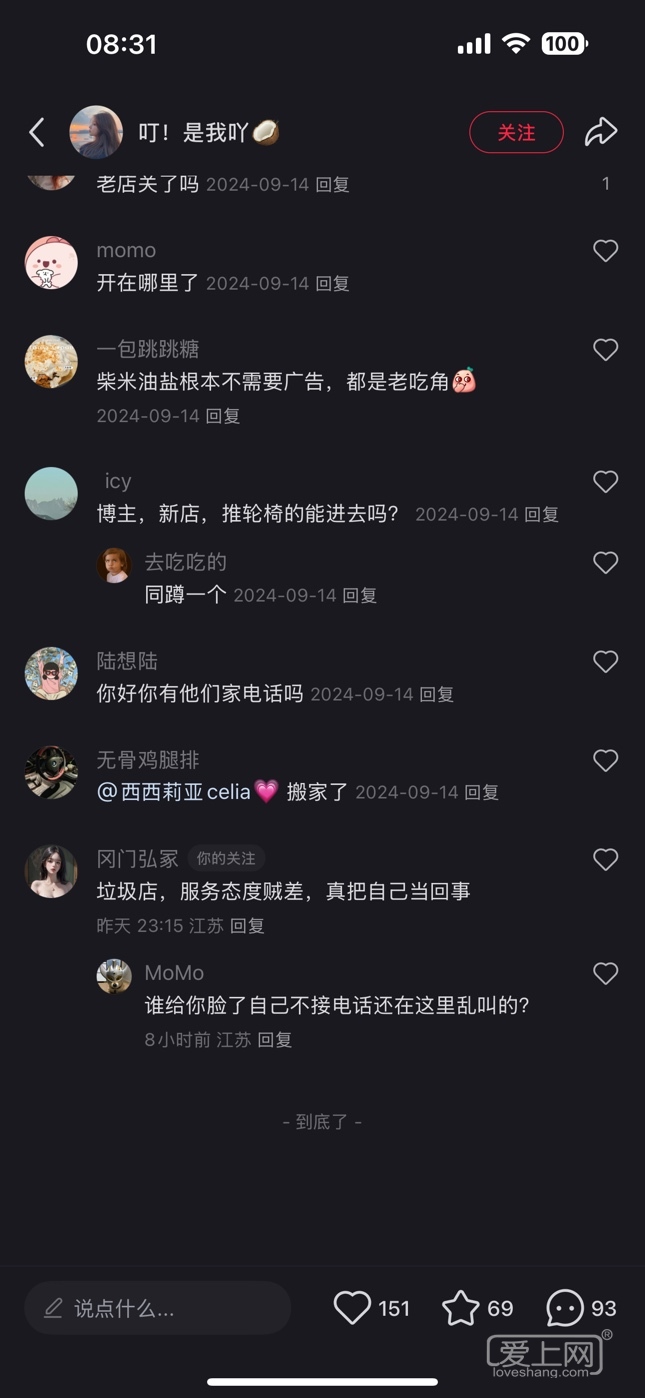Image resolution: width=645 pixels, height=1398 pixels.
Task: Open the comments icon showing 93
Action: (565, 1308)
